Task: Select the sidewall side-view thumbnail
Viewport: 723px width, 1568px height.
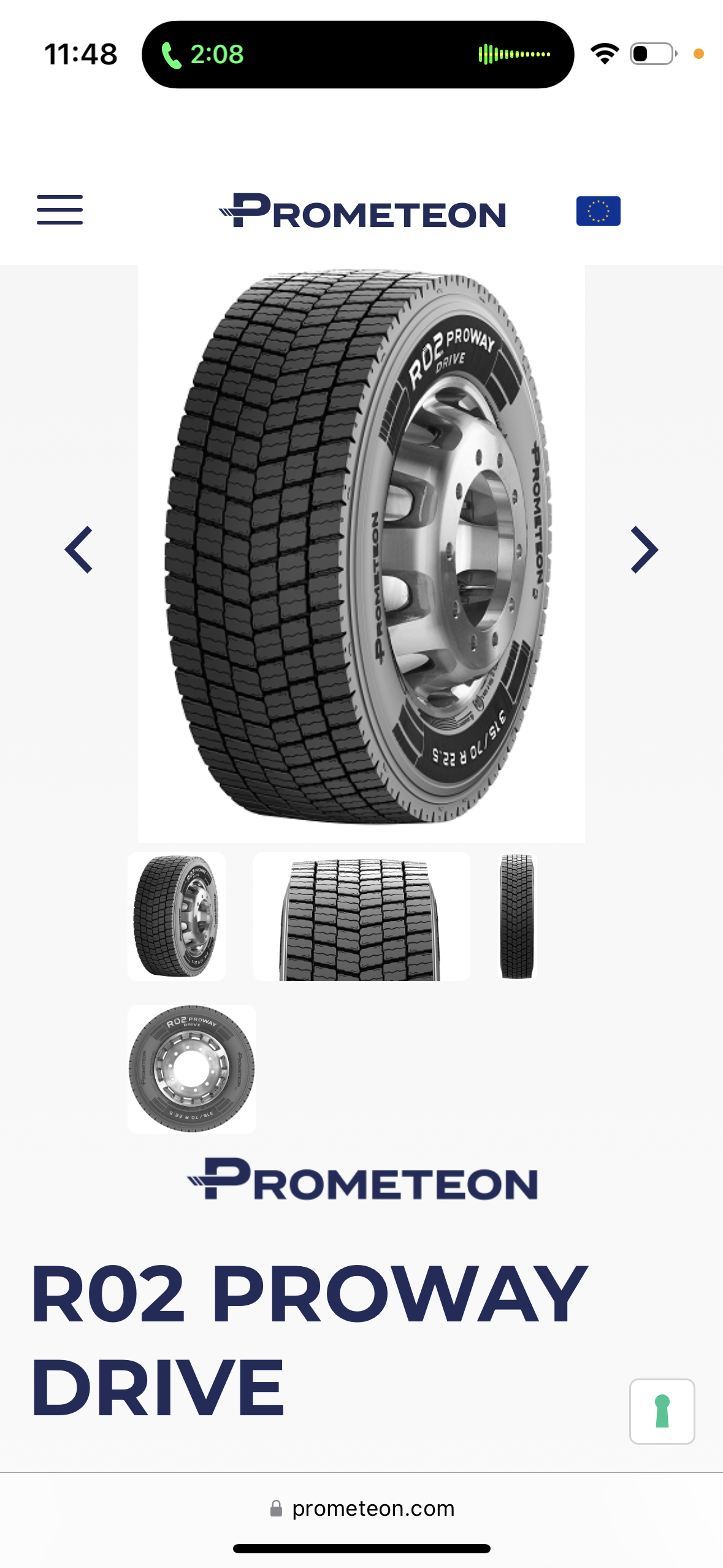Action: pos(191,1069)
